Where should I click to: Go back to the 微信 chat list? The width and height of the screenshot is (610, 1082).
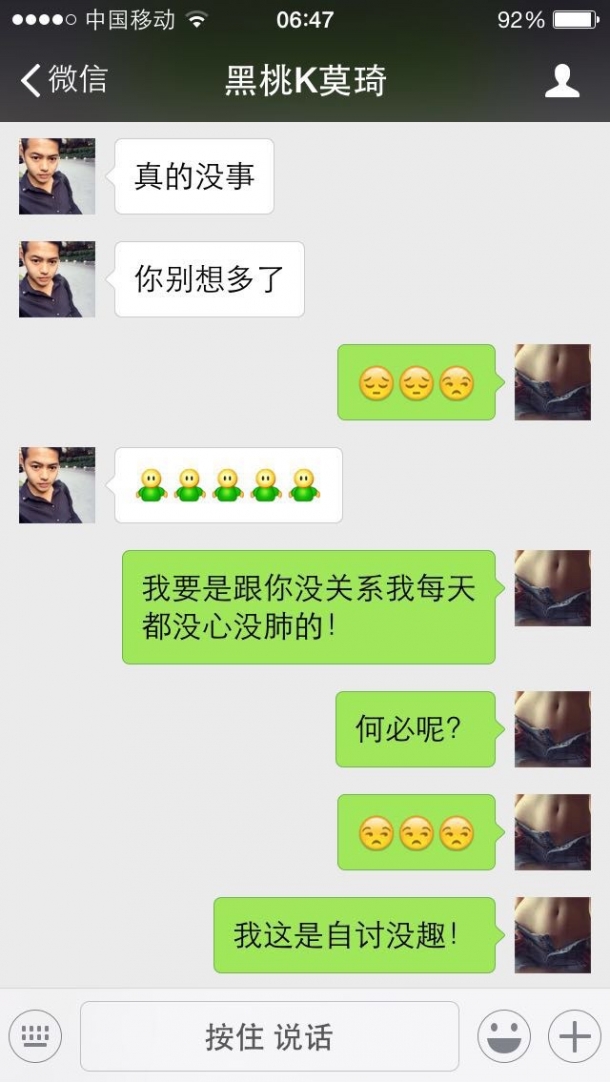pyautogui.click(x=63, y=80)
